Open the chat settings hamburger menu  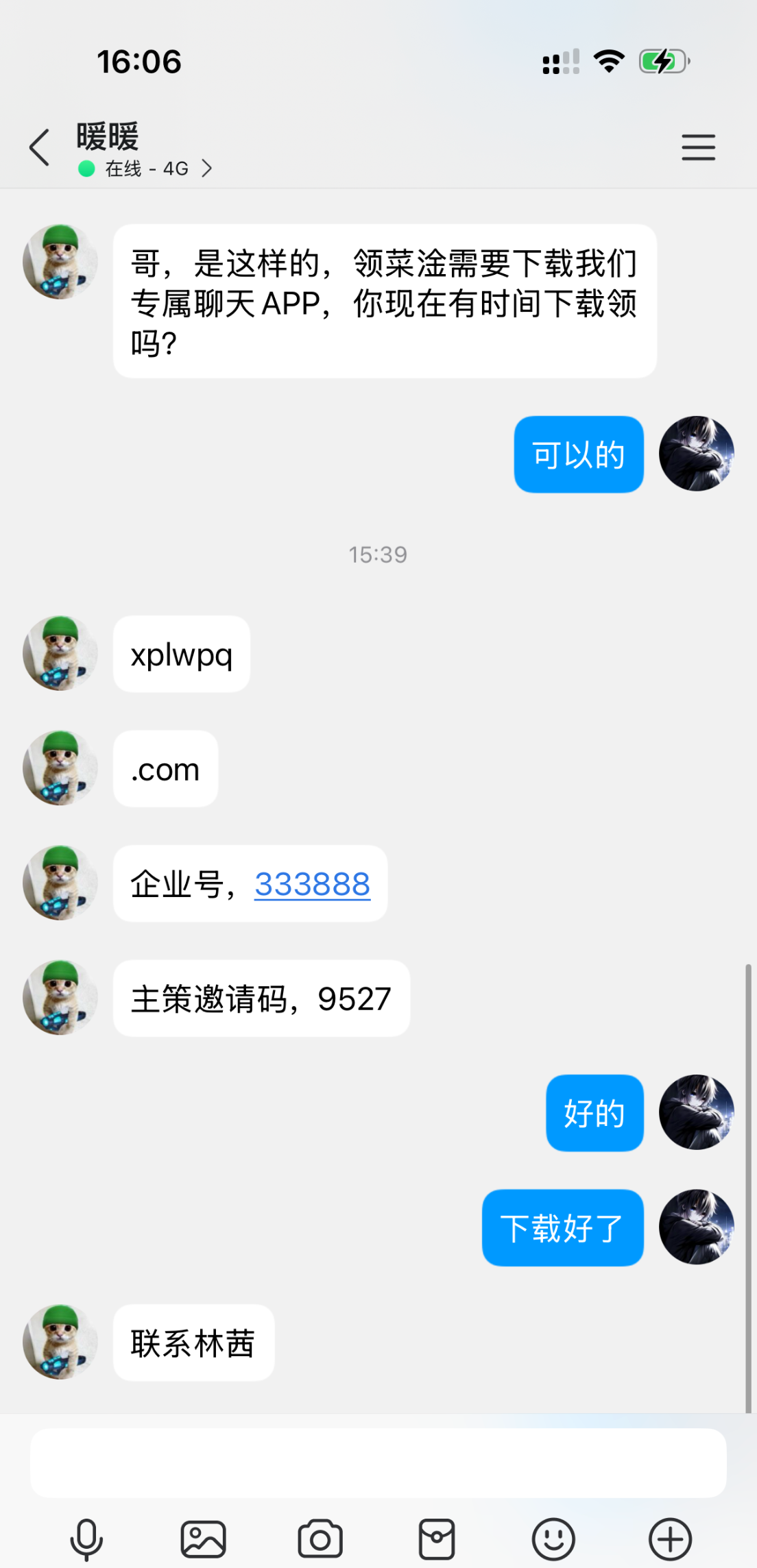coord(699,147)
